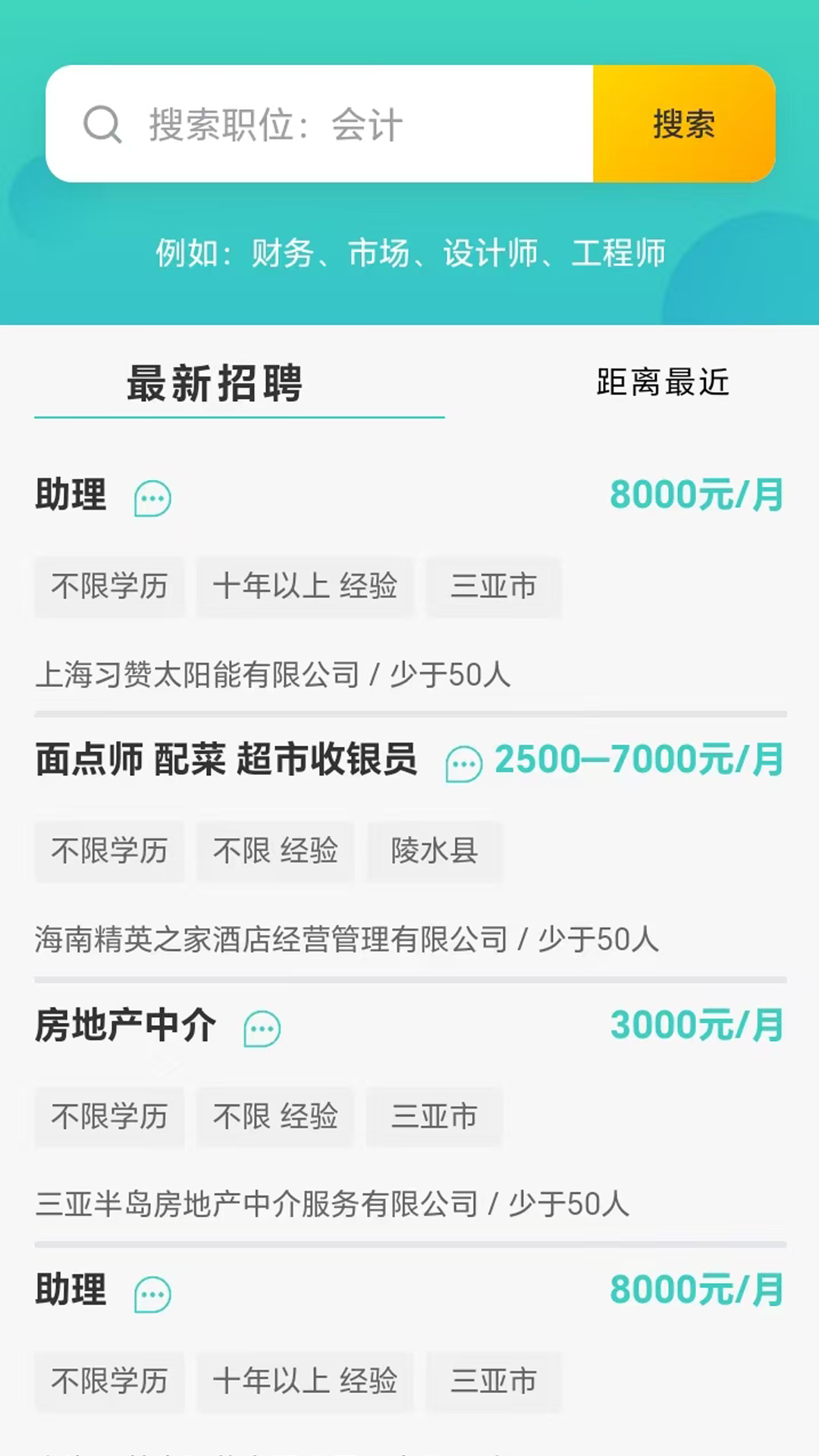
Task: Tap 不限 经验 tag under 面点师 listing
Action: click(275, 851)
